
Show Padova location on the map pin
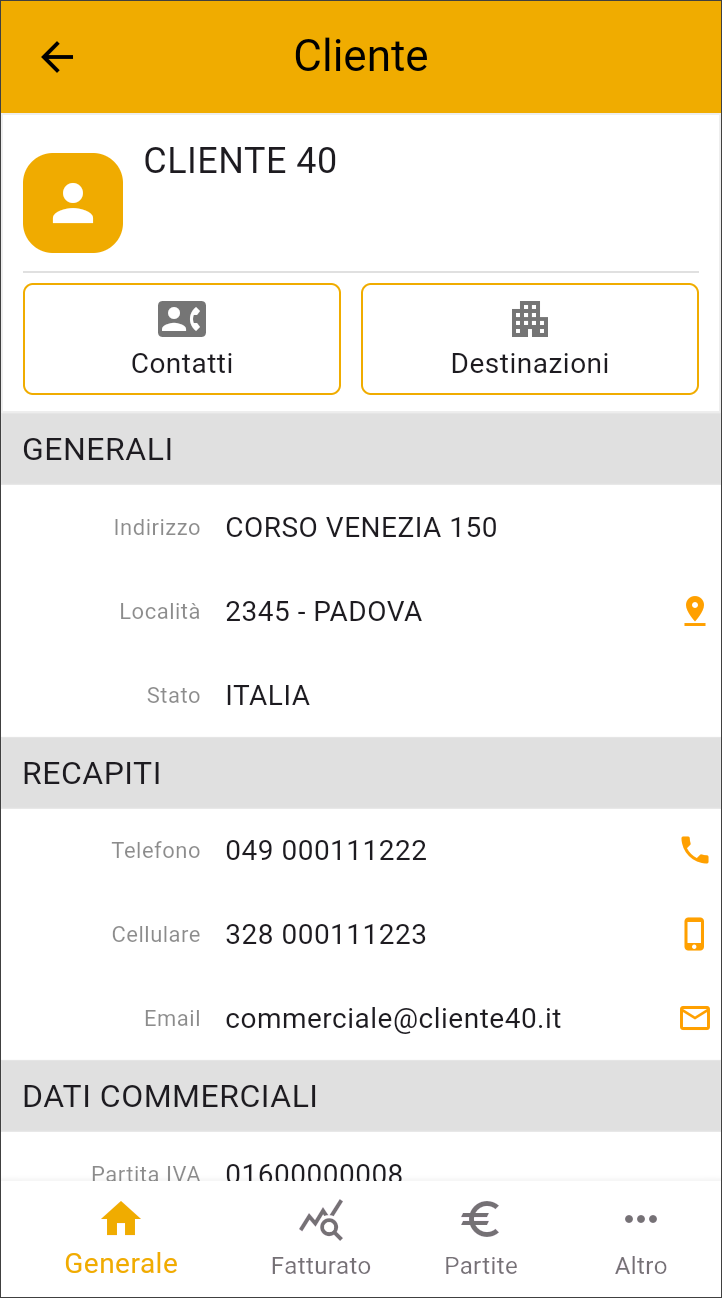[695, 611]
